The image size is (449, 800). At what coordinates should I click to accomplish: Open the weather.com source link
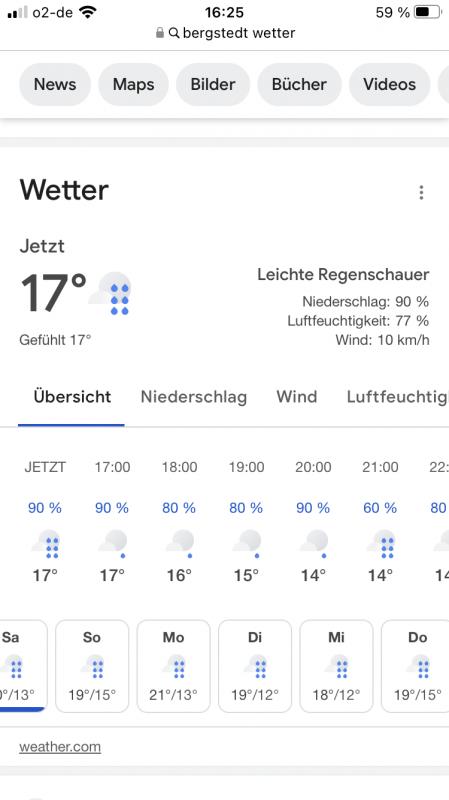[x=60, y=747]
